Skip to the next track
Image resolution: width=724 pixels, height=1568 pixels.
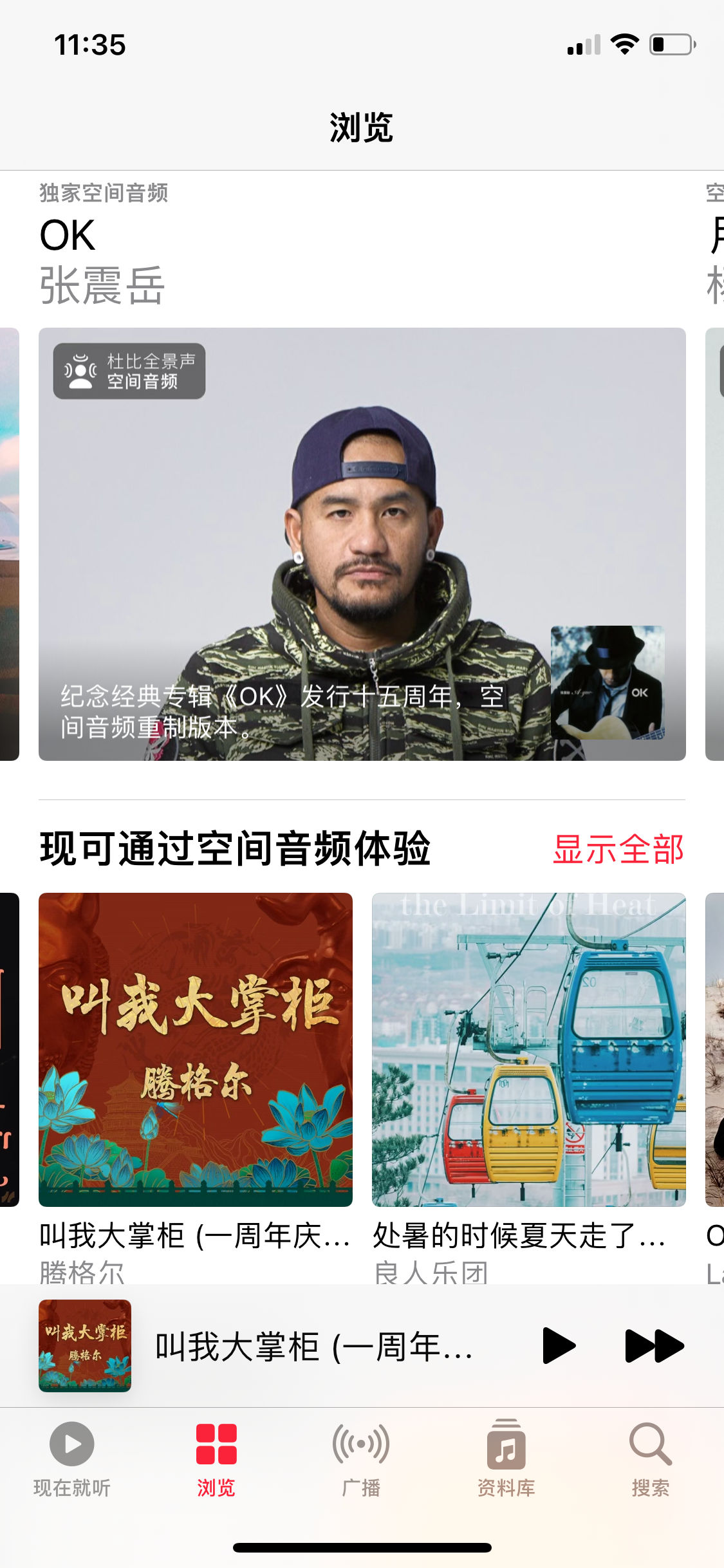click(654, 1346)
